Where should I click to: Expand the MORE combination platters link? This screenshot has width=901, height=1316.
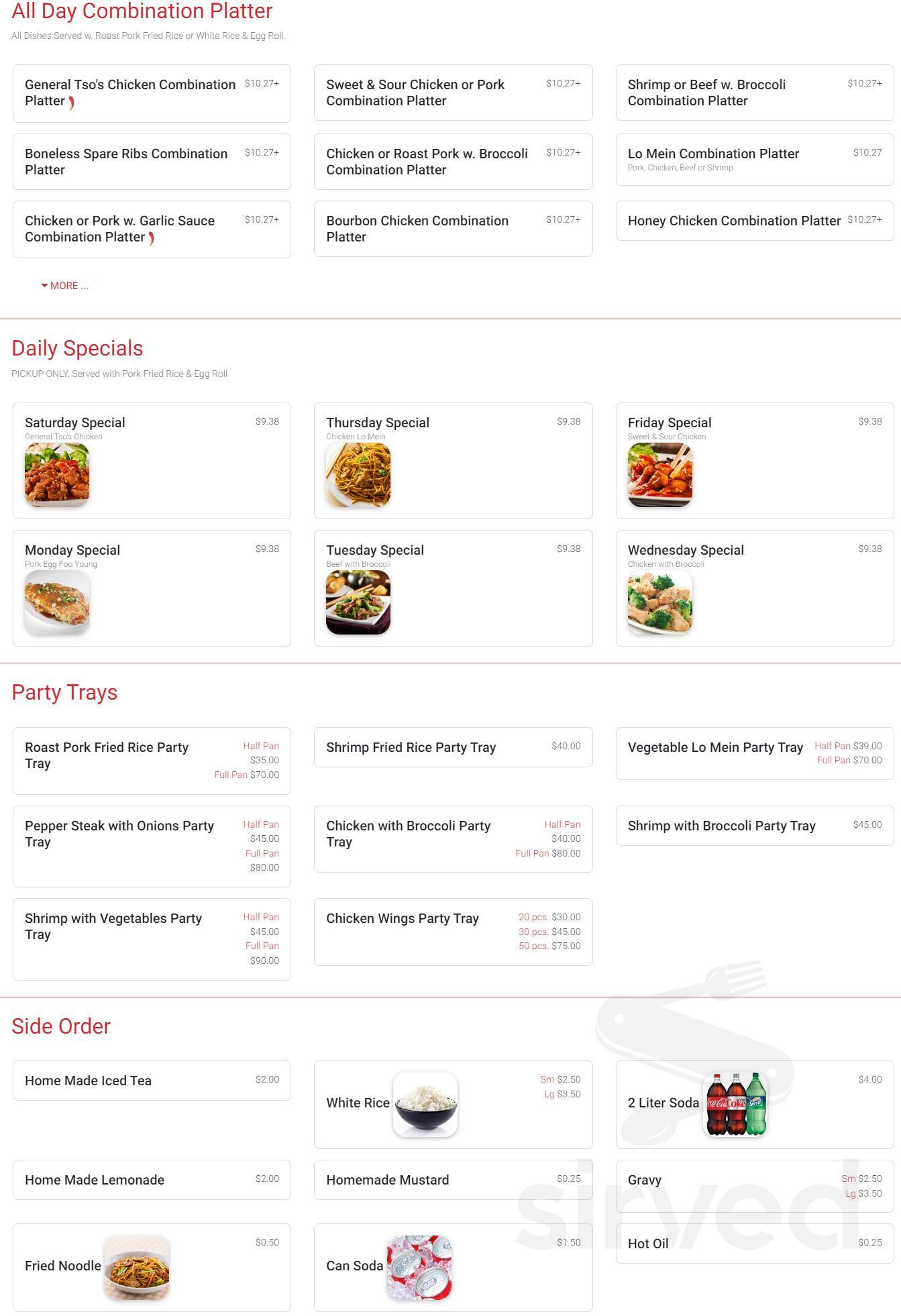[x=65, y=286]
